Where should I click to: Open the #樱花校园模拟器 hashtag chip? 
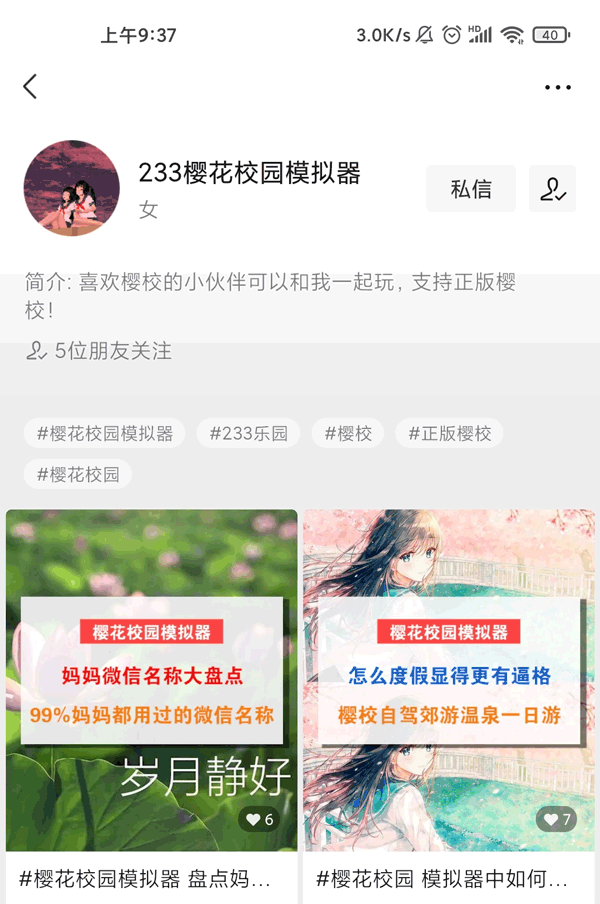(105, 433)
